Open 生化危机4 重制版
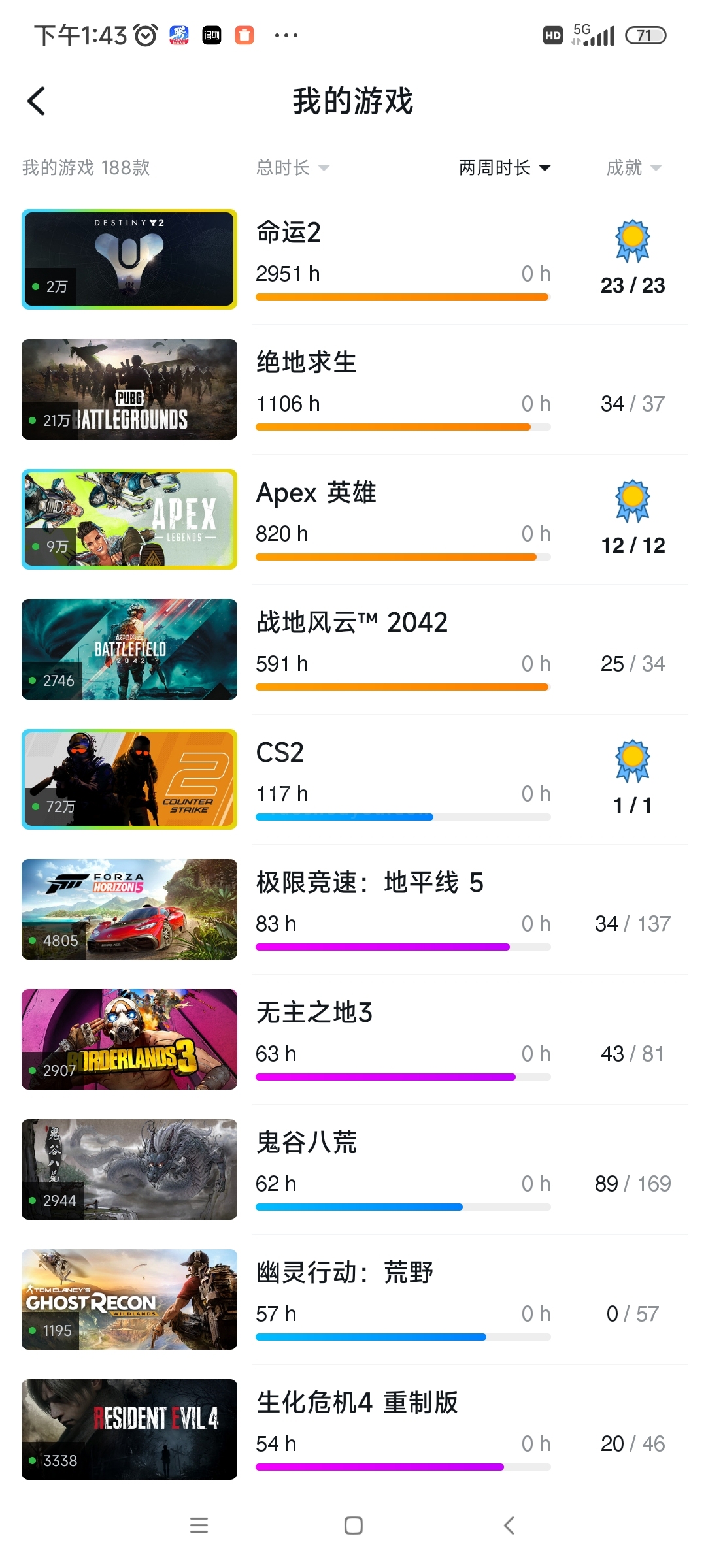The width and height of the screenshot is (706, 1568). click(x=353, y=1429)
